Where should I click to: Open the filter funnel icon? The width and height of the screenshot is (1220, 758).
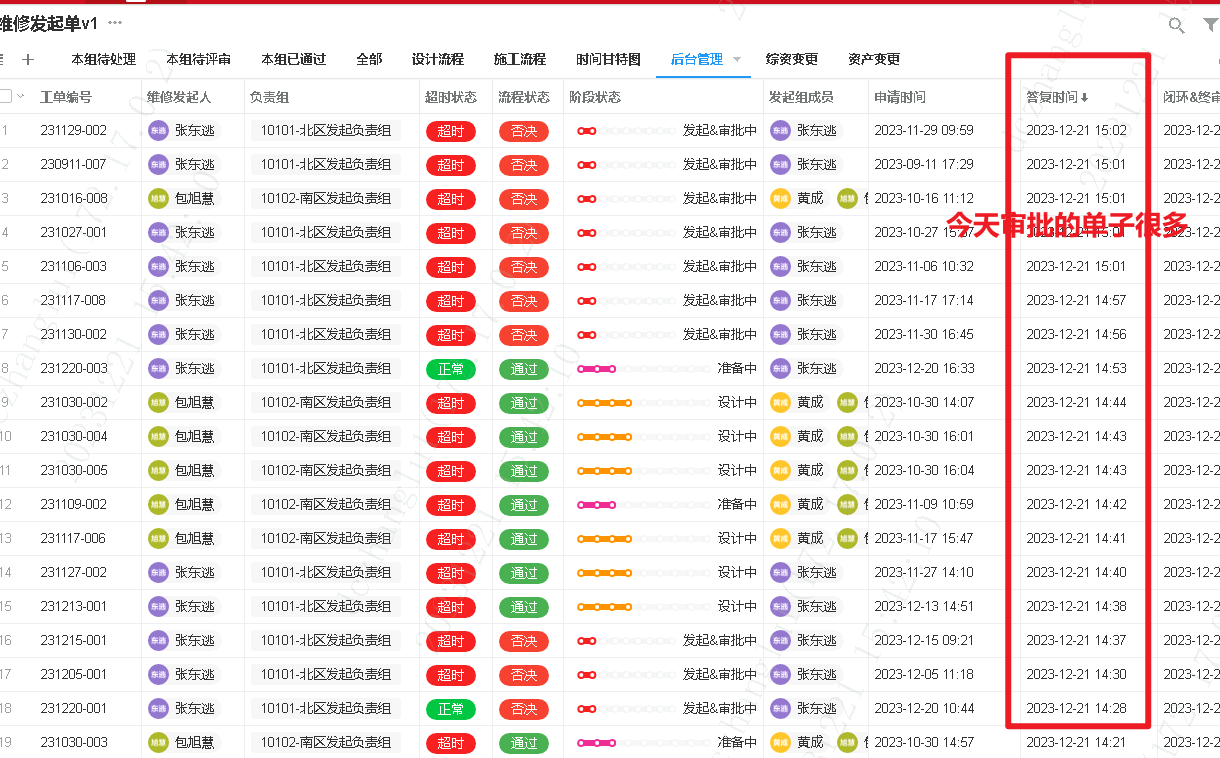[1210, 24]
